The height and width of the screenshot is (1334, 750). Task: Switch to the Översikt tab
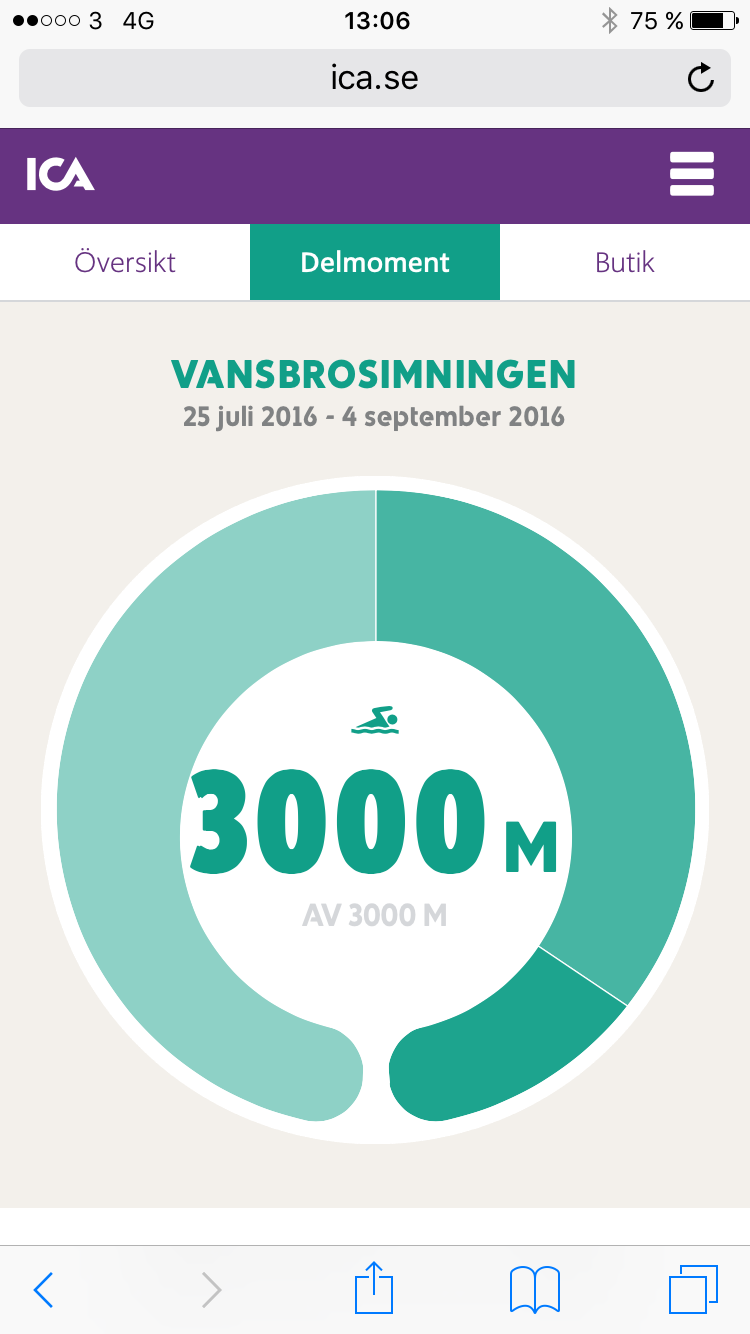[x=125, y=262]
